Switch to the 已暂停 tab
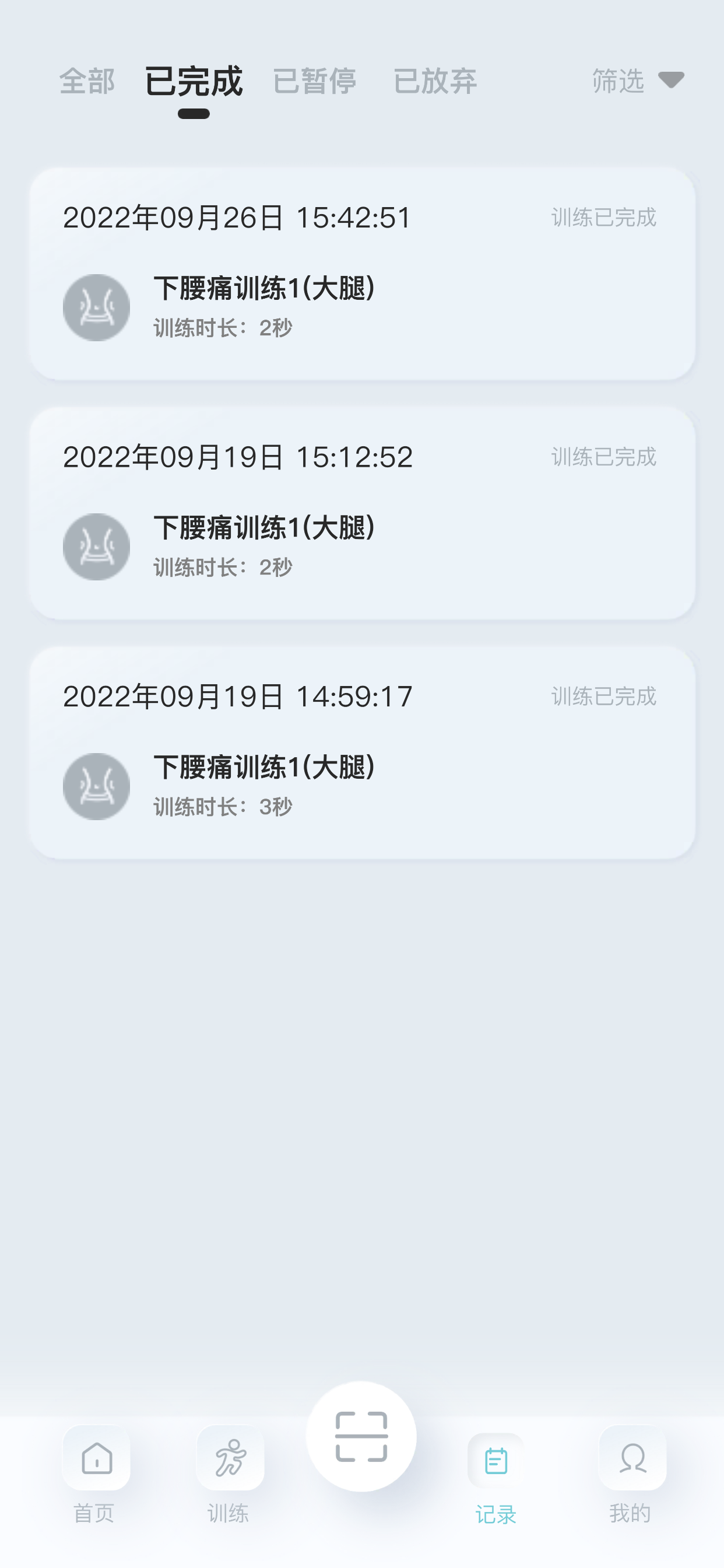Viewport: 724px width, 1568px height. pos(315,81)
